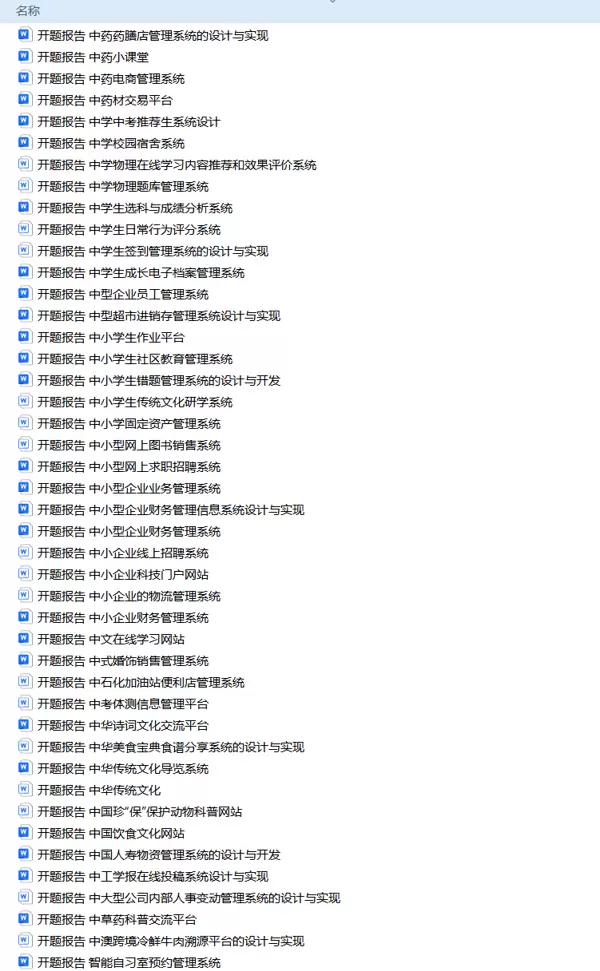Open 开题报告 中型企业员工管理系统

pos(122,294)
